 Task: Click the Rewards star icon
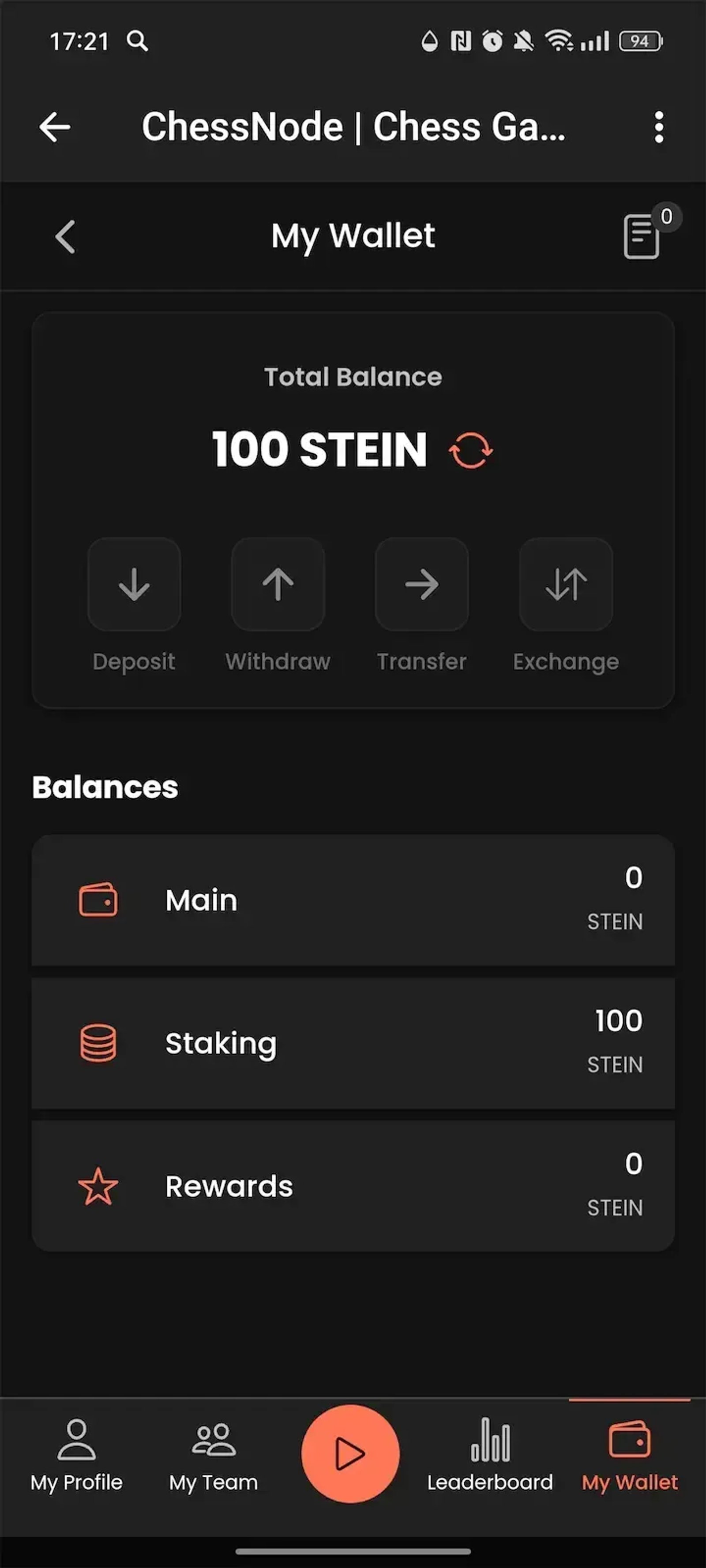pyautogui.click(x=98, y=1185)
